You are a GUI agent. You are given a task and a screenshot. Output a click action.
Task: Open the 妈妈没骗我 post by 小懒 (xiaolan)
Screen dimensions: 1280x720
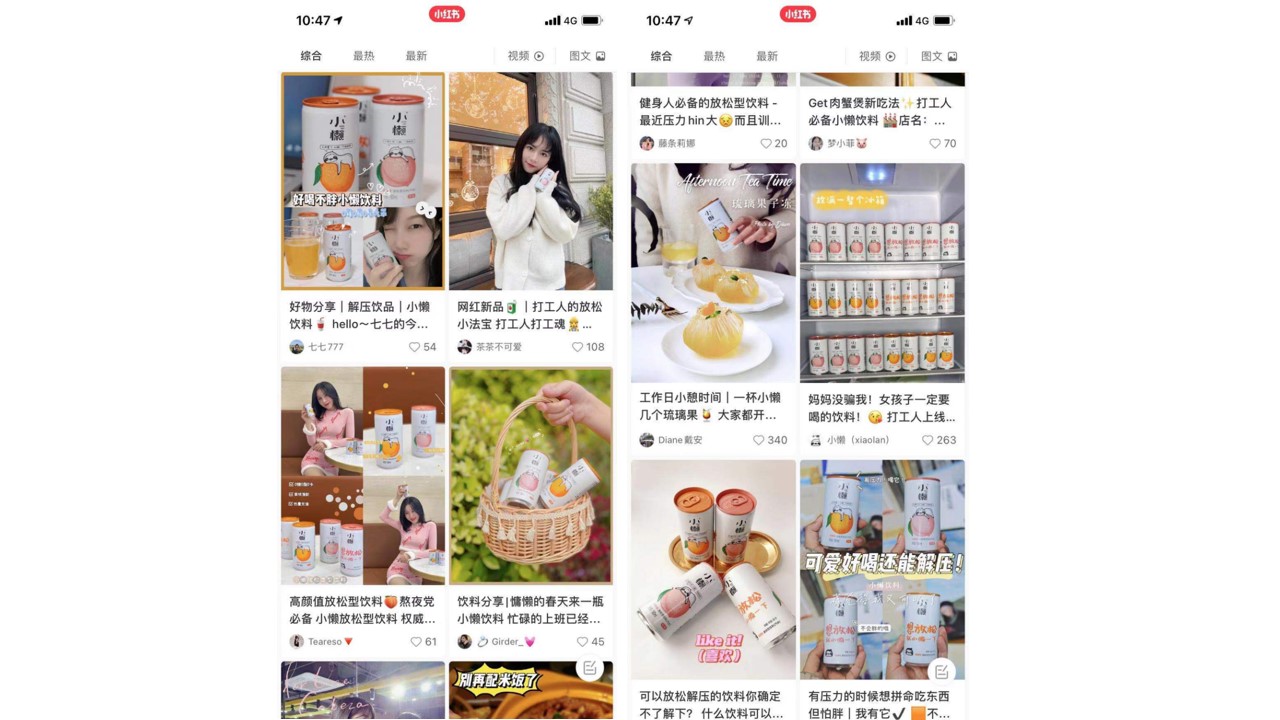coord(882,272)
